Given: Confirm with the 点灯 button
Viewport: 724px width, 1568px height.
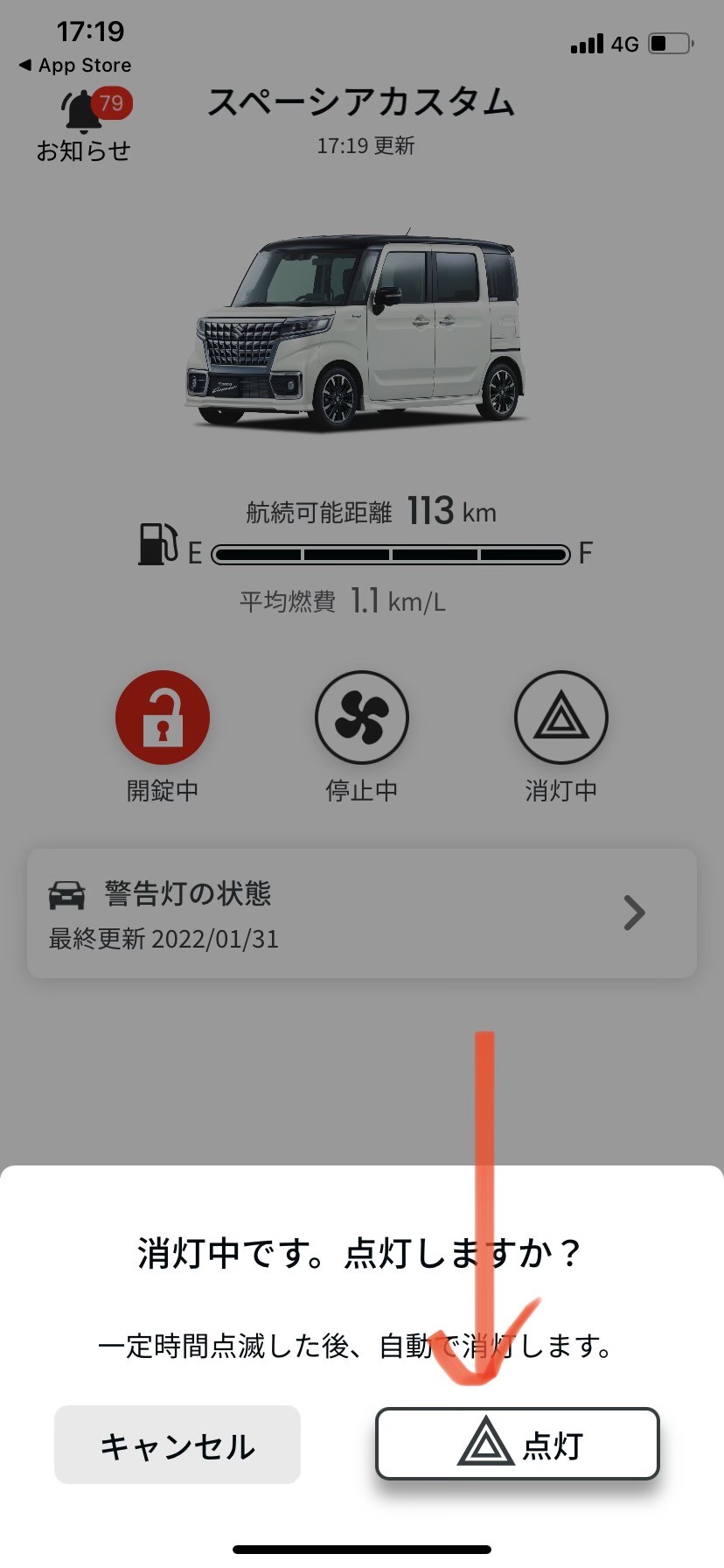Looking at the screenshot, I should (x=517, y=1444).
